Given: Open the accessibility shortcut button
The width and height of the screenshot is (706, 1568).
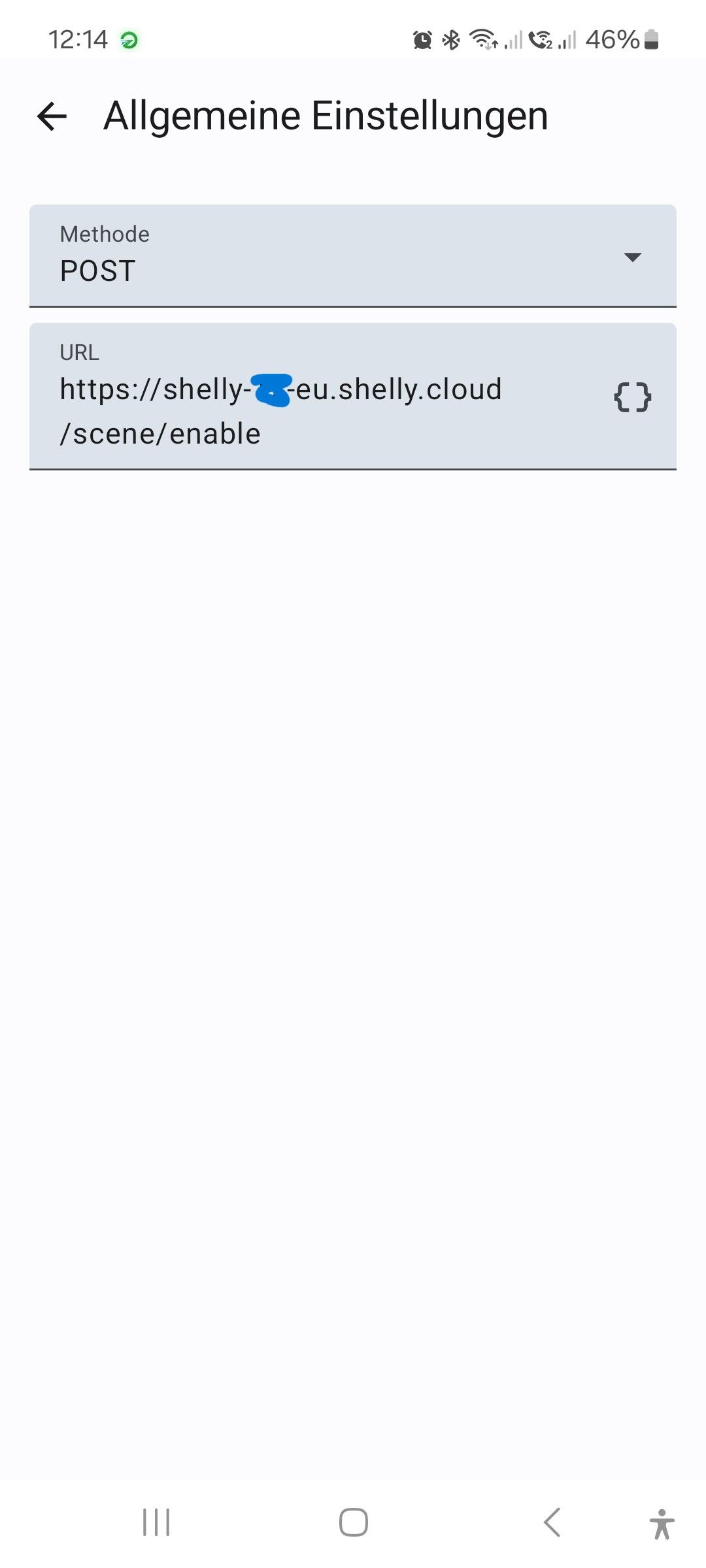Looking at the screenshot, I should coord(662,1524).
